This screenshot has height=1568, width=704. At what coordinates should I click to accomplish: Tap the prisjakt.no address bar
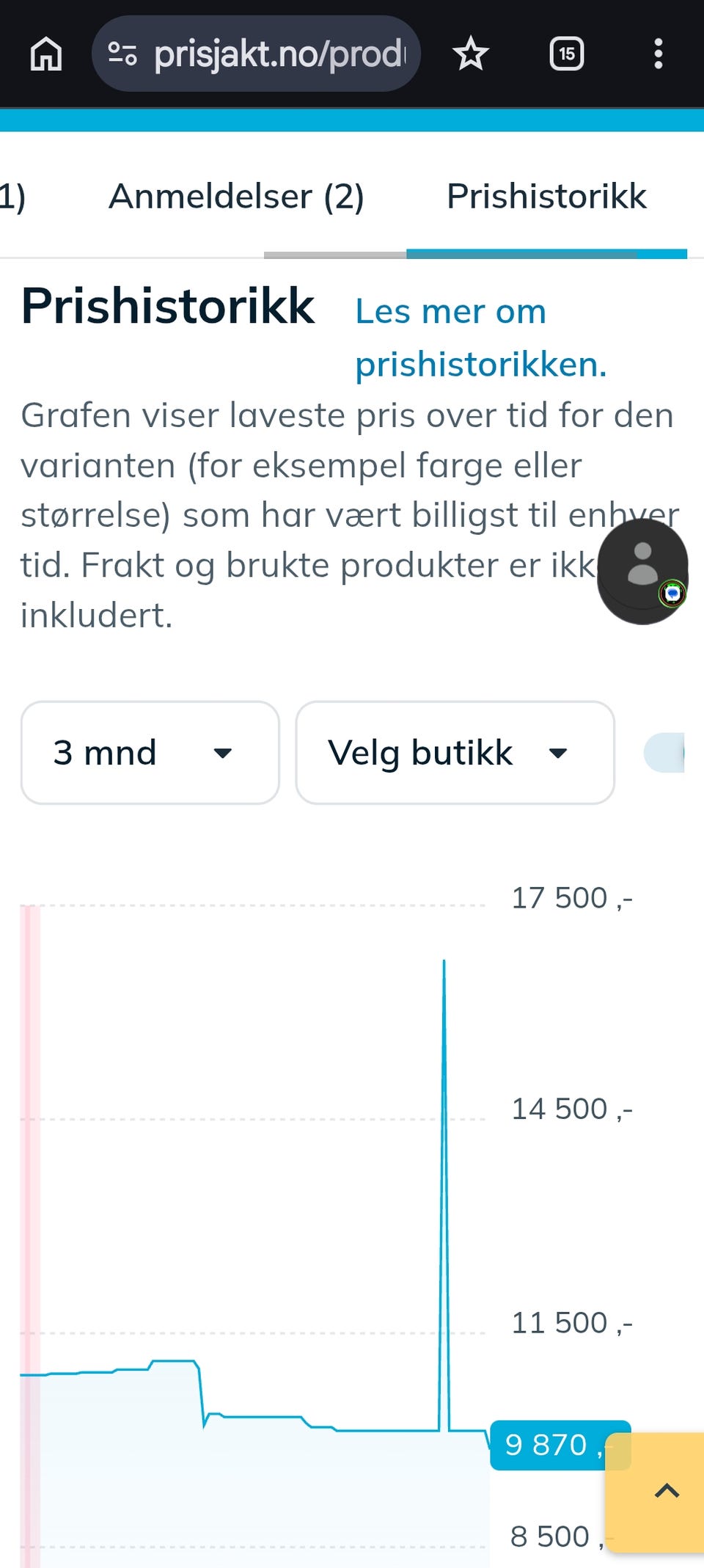(x=256, y=54)
